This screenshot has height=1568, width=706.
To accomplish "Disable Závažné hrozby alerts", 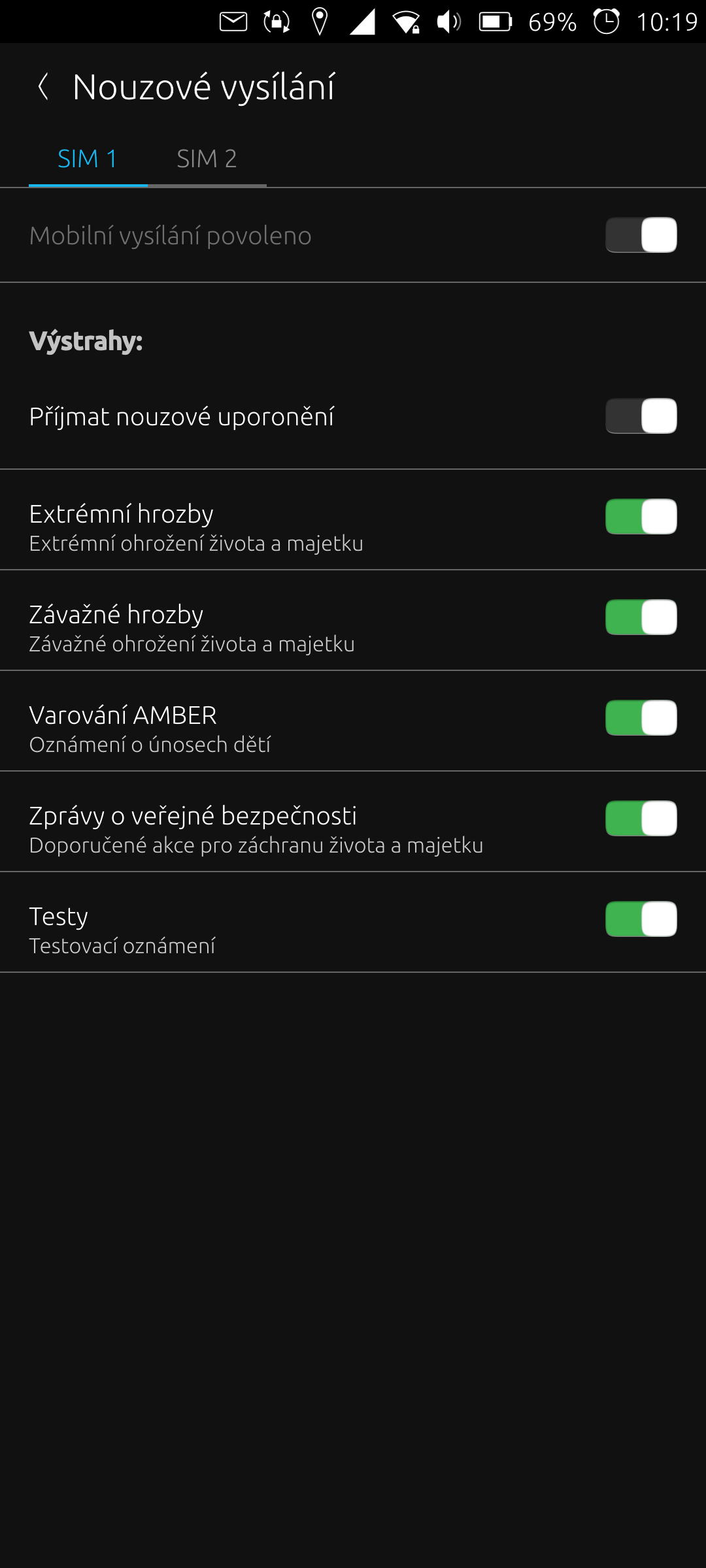I will (641, 617).
